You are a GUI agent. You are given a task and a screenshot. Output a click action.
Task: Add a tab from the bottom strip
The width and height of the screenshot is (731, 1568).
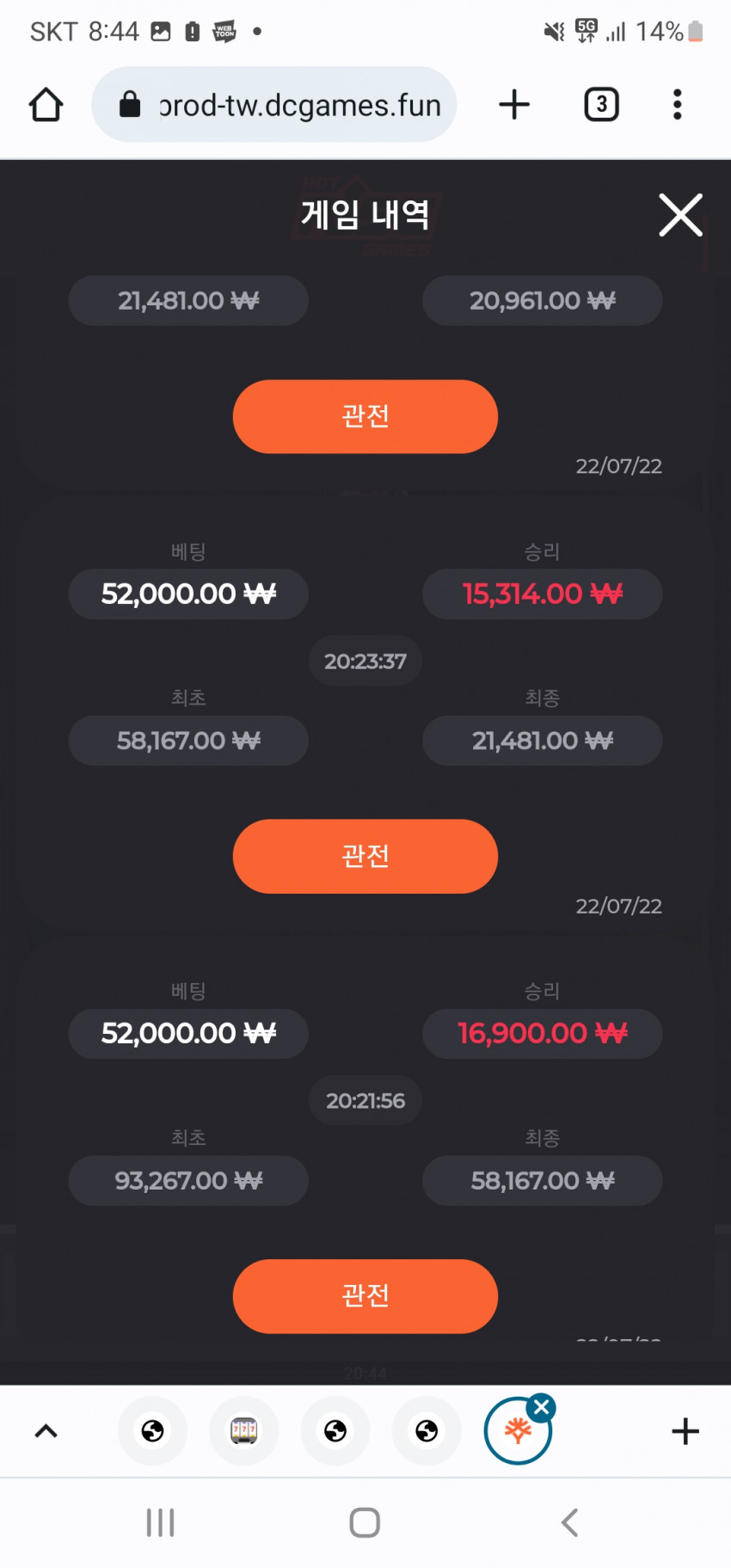tap(685, 1431)
